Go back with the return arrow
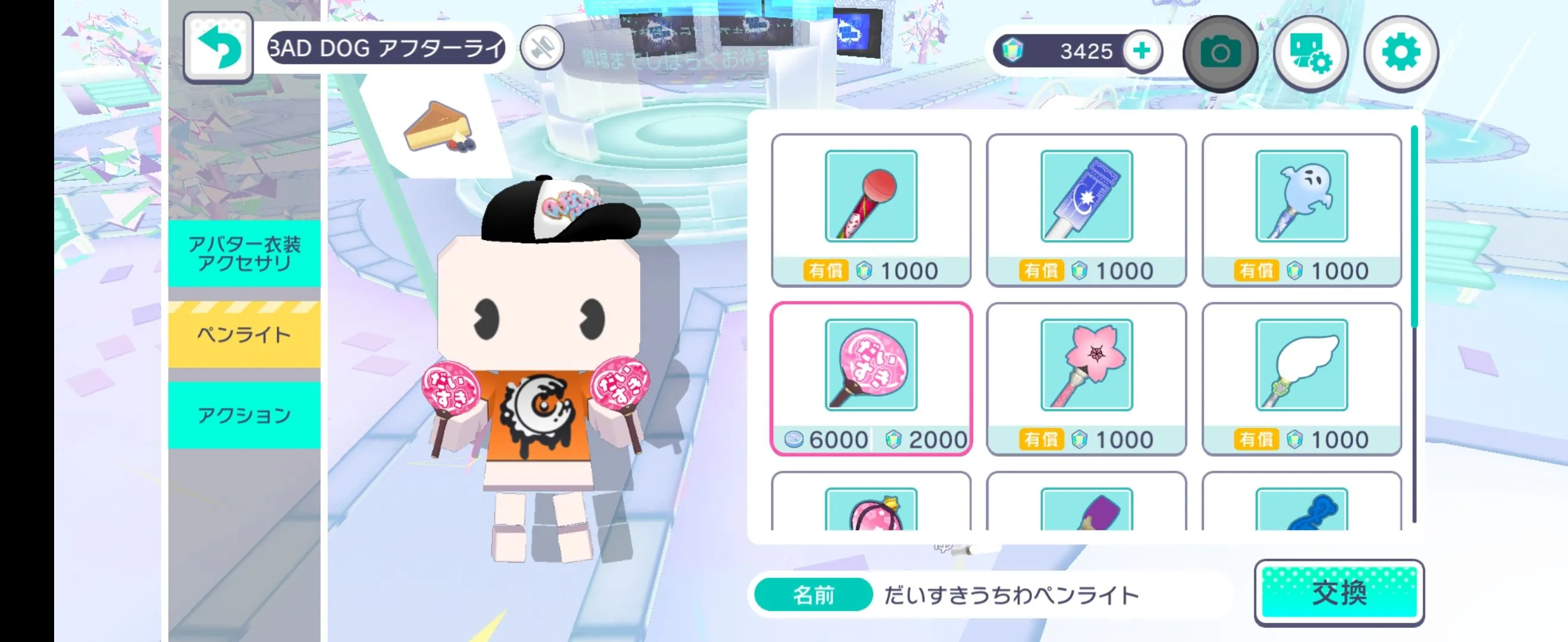The height and width of the screenshot is (642, 1568). click(218, 48)
